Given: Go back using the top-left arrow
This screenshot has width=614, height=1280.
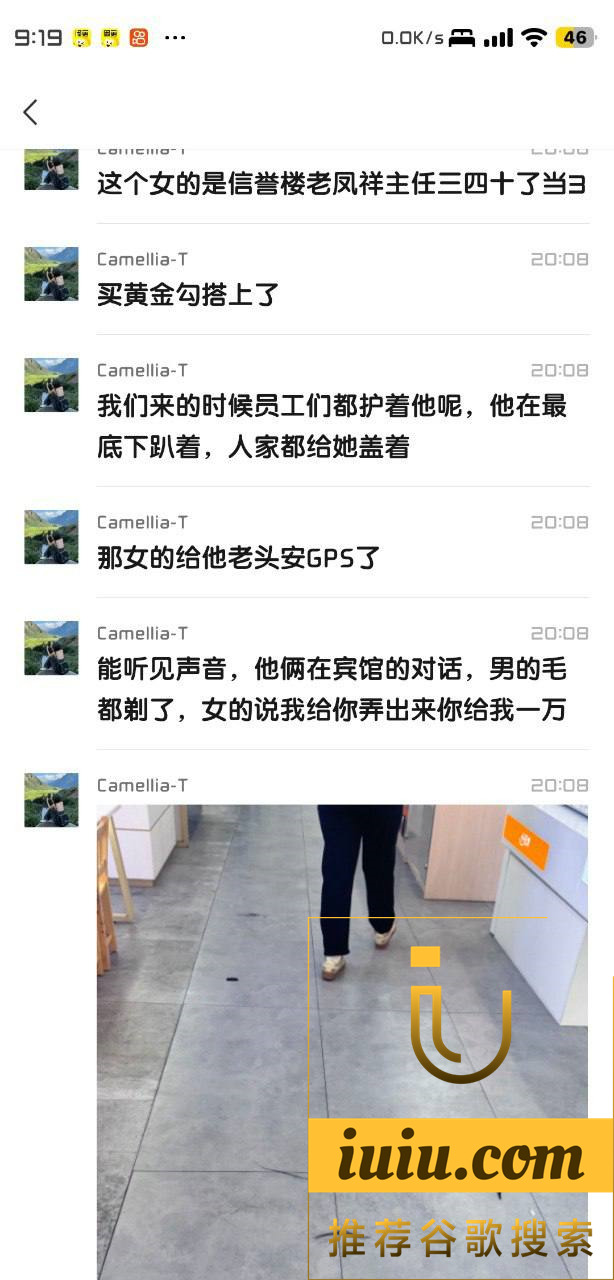Looking at the screenshot, I should point(31,112).
